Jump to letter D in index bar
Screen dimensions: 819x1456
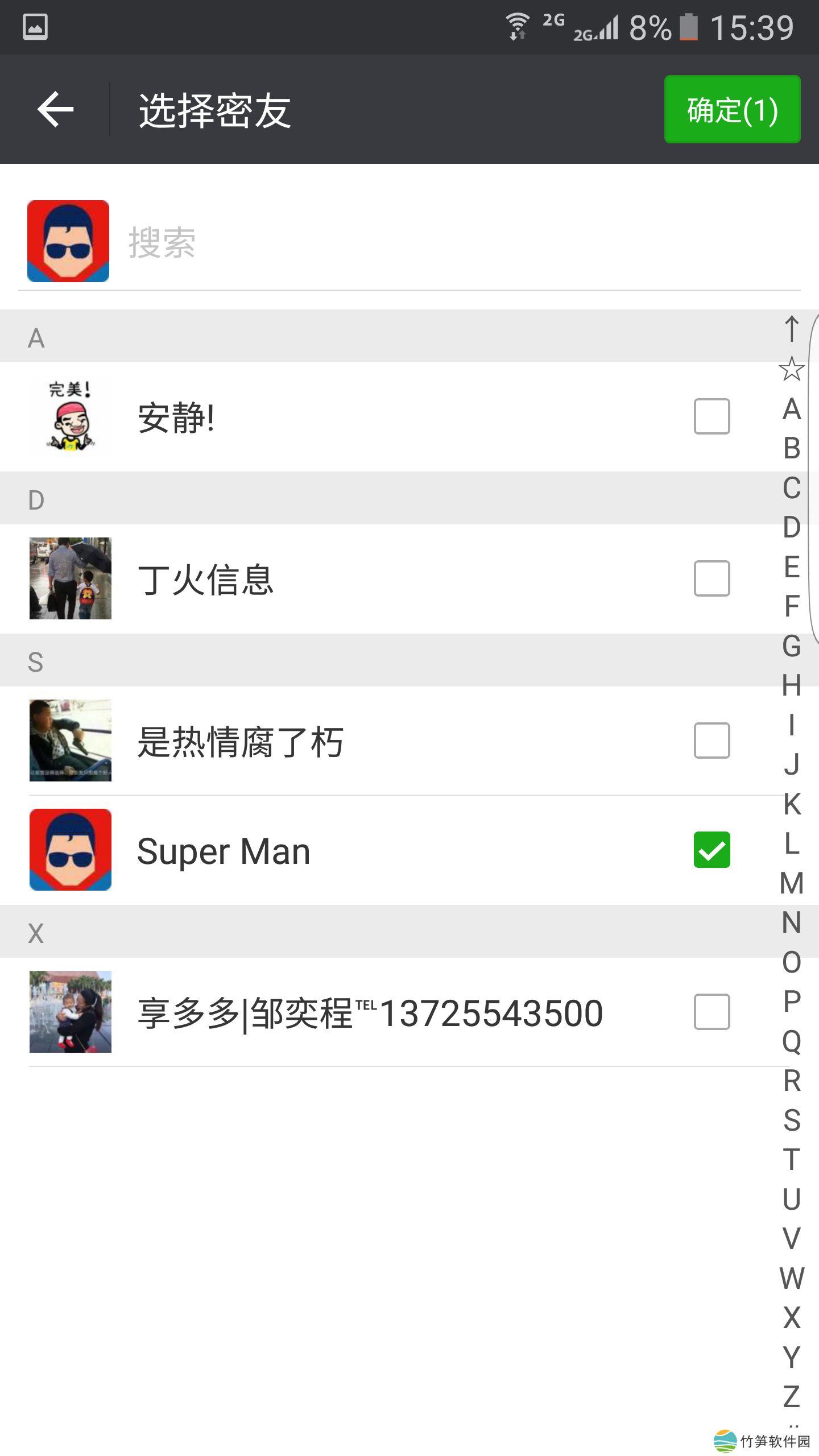(x=792, y=527)
